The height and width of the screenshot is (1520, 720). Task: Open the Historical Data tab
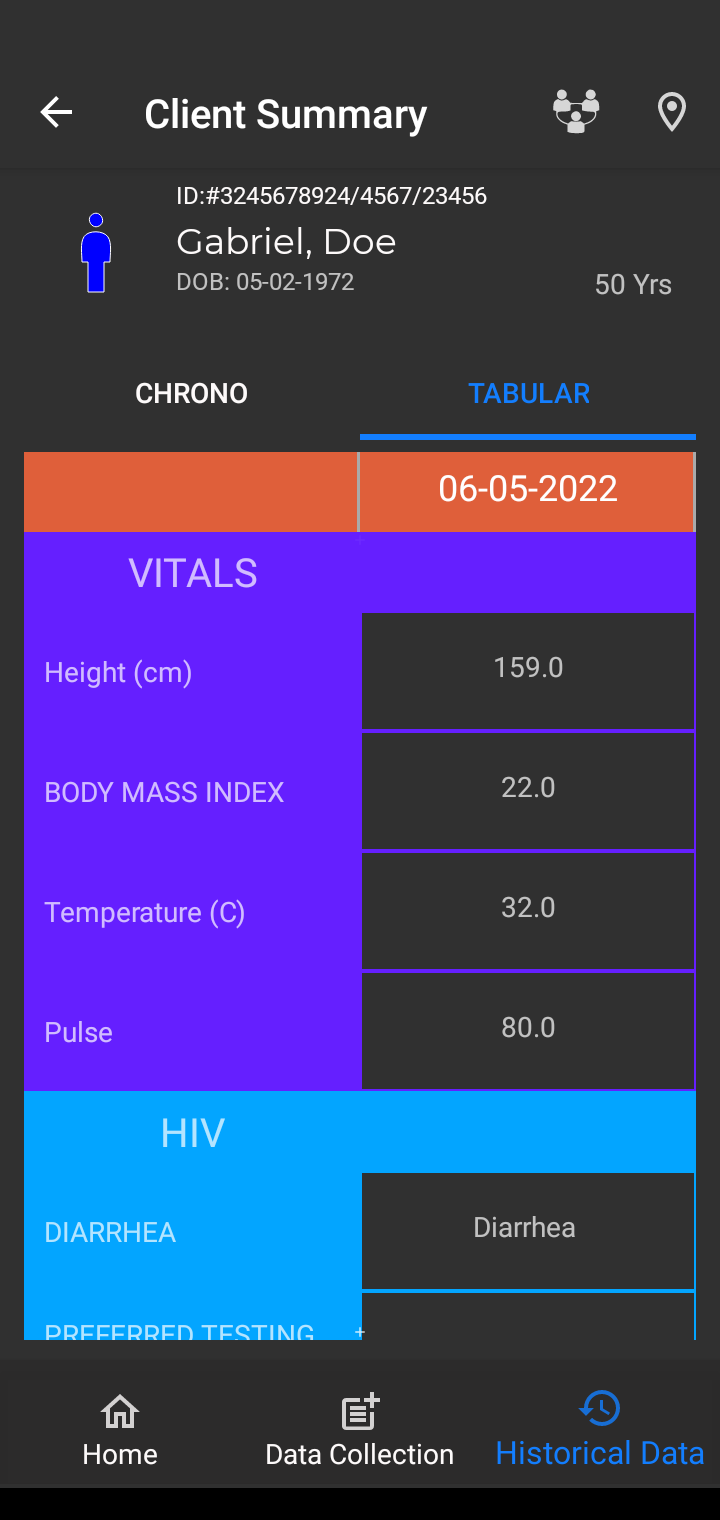[600, 1430]
